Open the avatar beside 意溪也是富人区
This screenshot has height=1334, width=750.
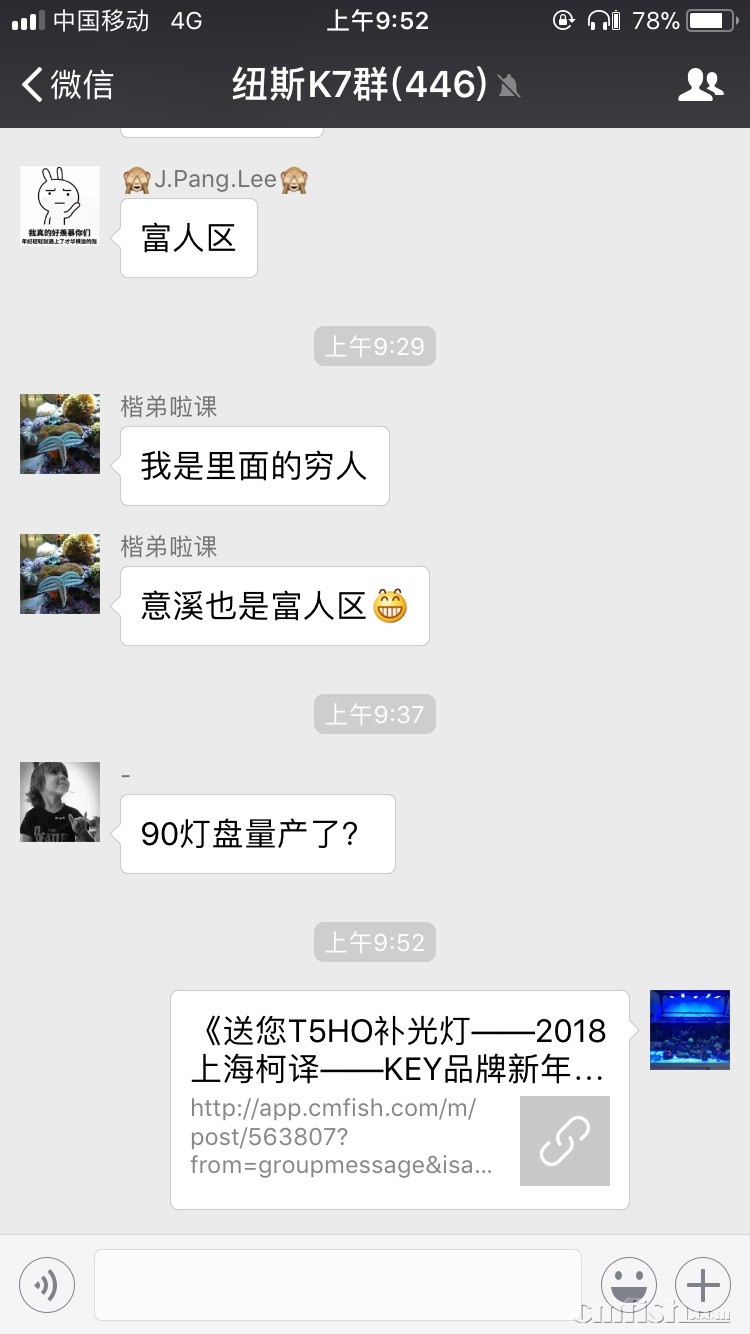coord(60,574)
